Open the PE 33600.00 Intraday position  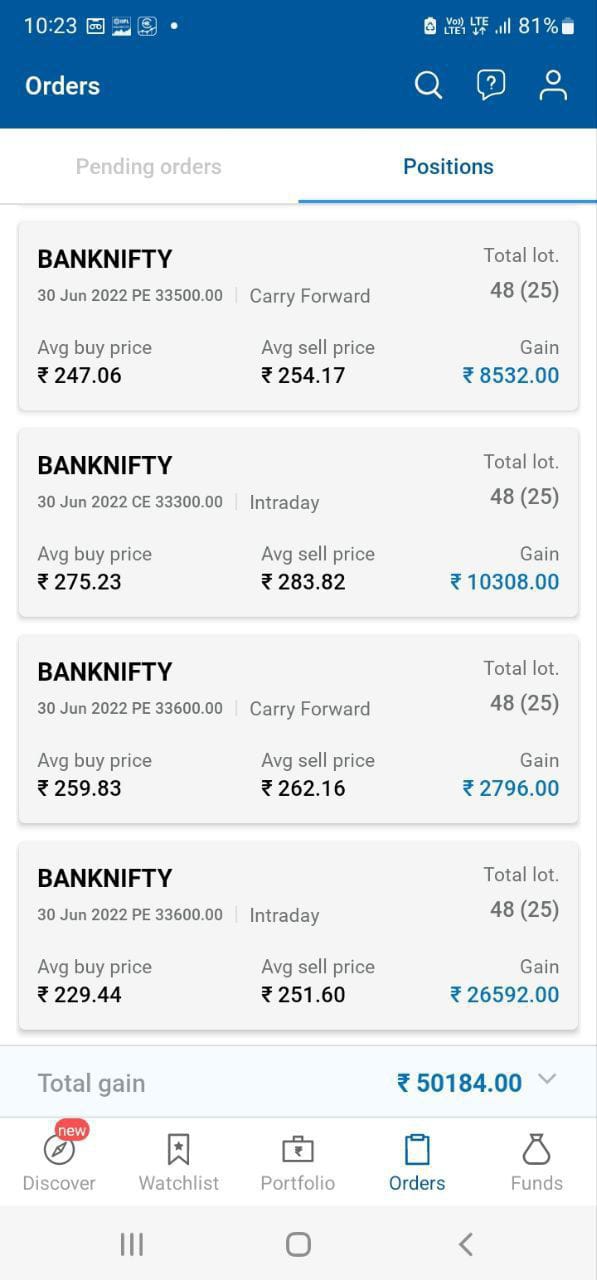(298, 935)
